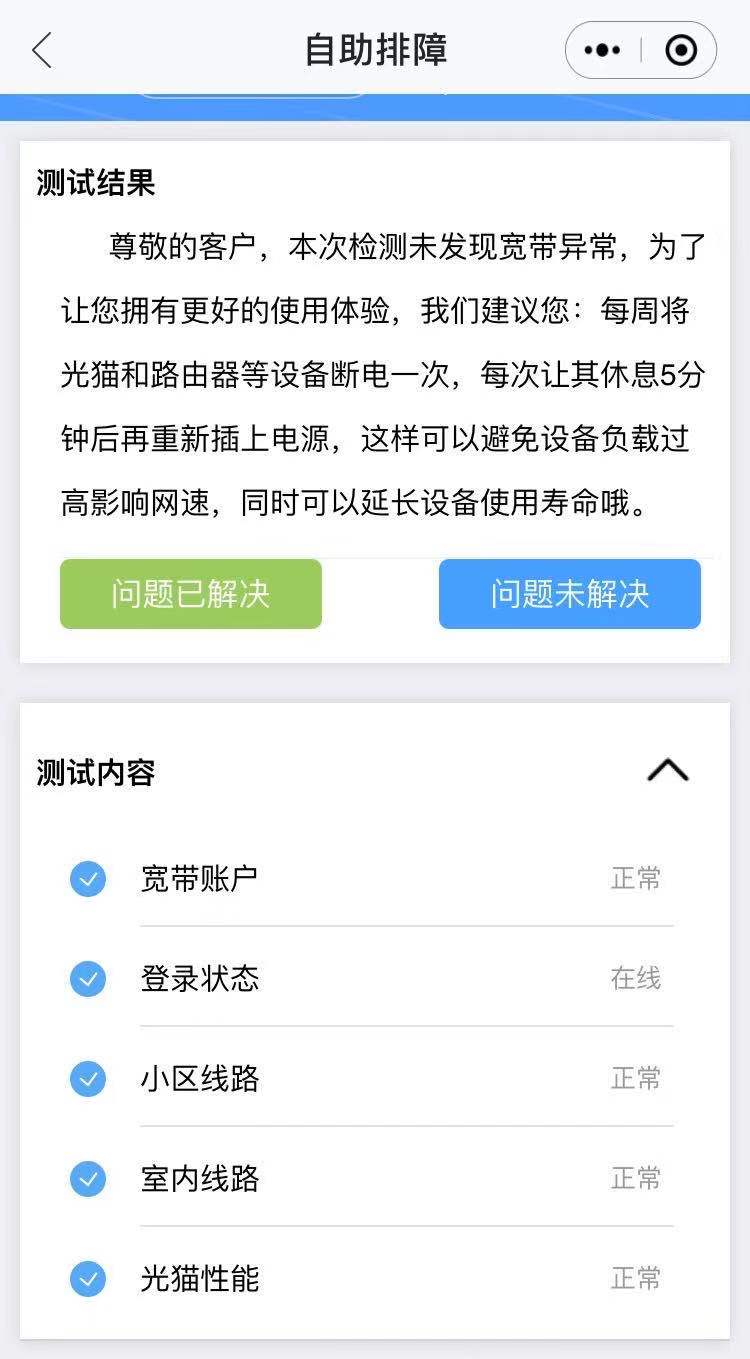Go back using the top-left arrow

(42, 50)
